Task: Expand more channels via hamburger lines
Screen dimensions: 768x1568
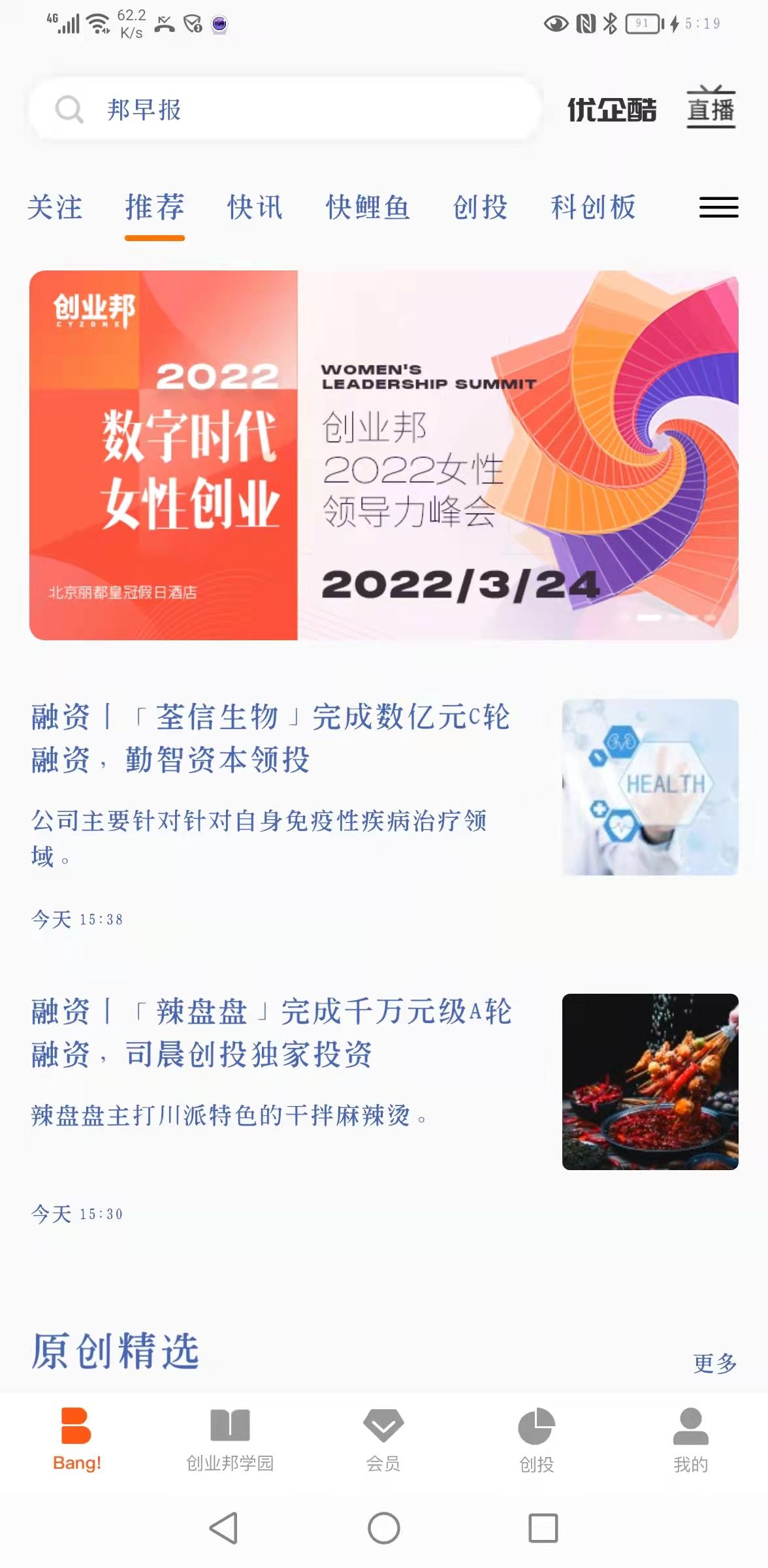Action: point(717,208)
